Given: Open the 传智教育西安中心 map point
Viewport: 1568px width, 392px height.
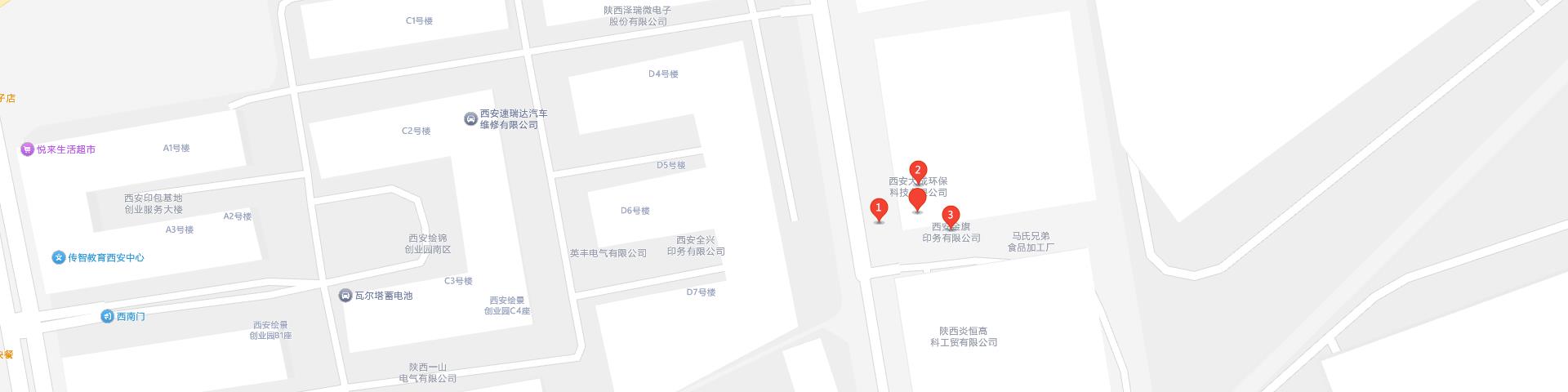Looking at the screenshot, I should pos(59,257).
